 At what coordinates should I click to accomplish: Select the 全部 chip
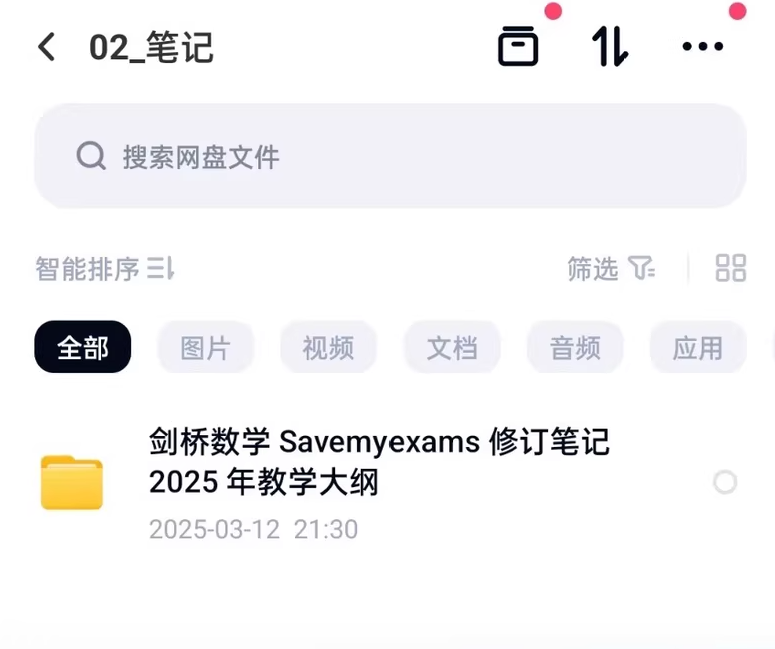click(82, 347)
